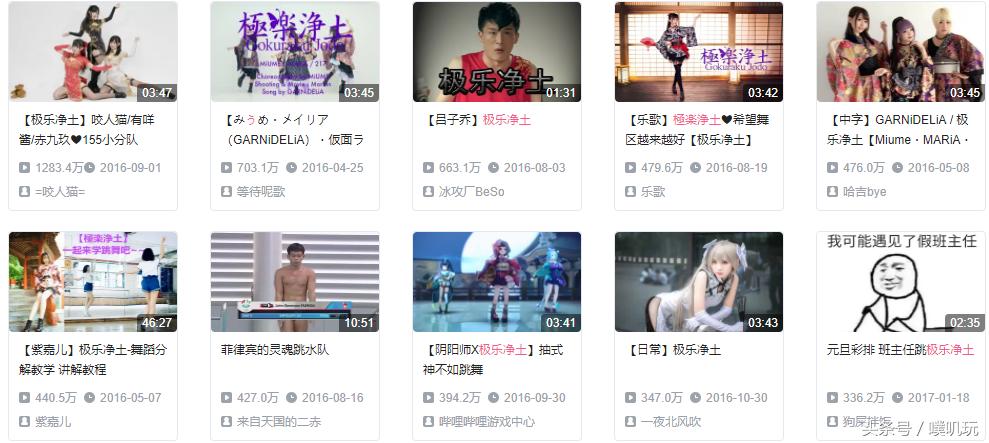Visit uploader =咬人猫= profile
Screen dimensions: 989x443
point(60,191)
